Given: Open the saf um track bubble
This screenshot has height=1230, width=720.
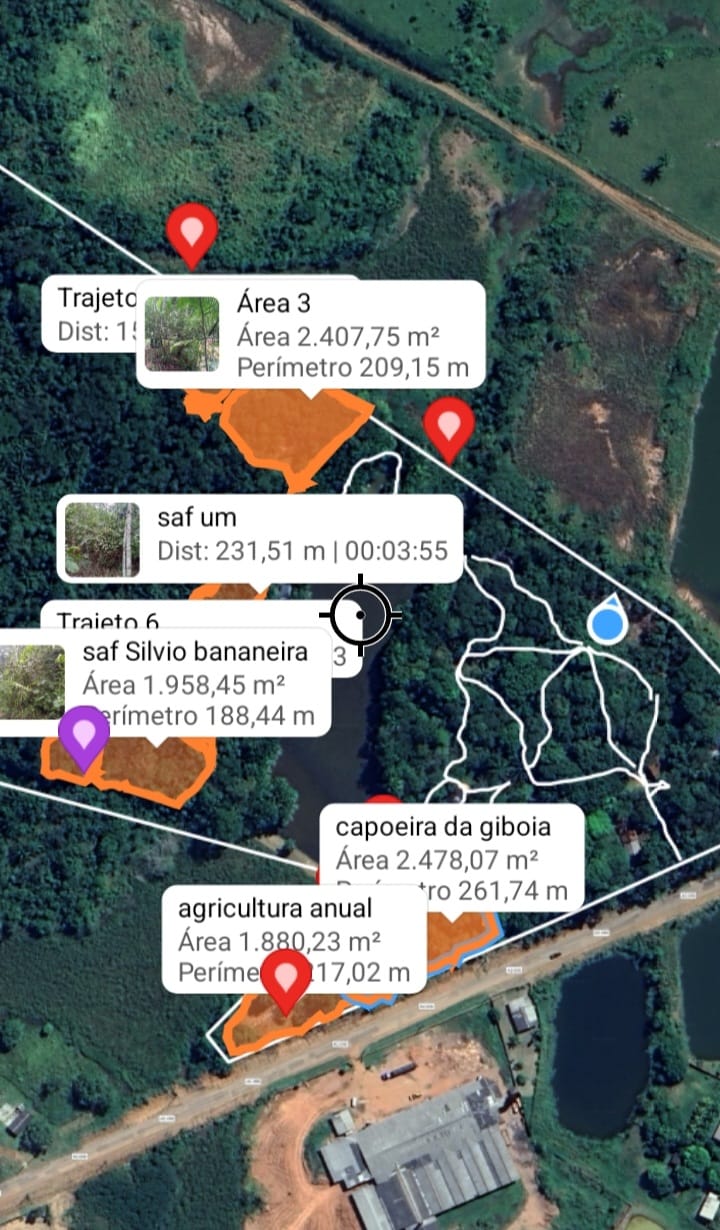Looking at the screenshot, I should (260, 538).
